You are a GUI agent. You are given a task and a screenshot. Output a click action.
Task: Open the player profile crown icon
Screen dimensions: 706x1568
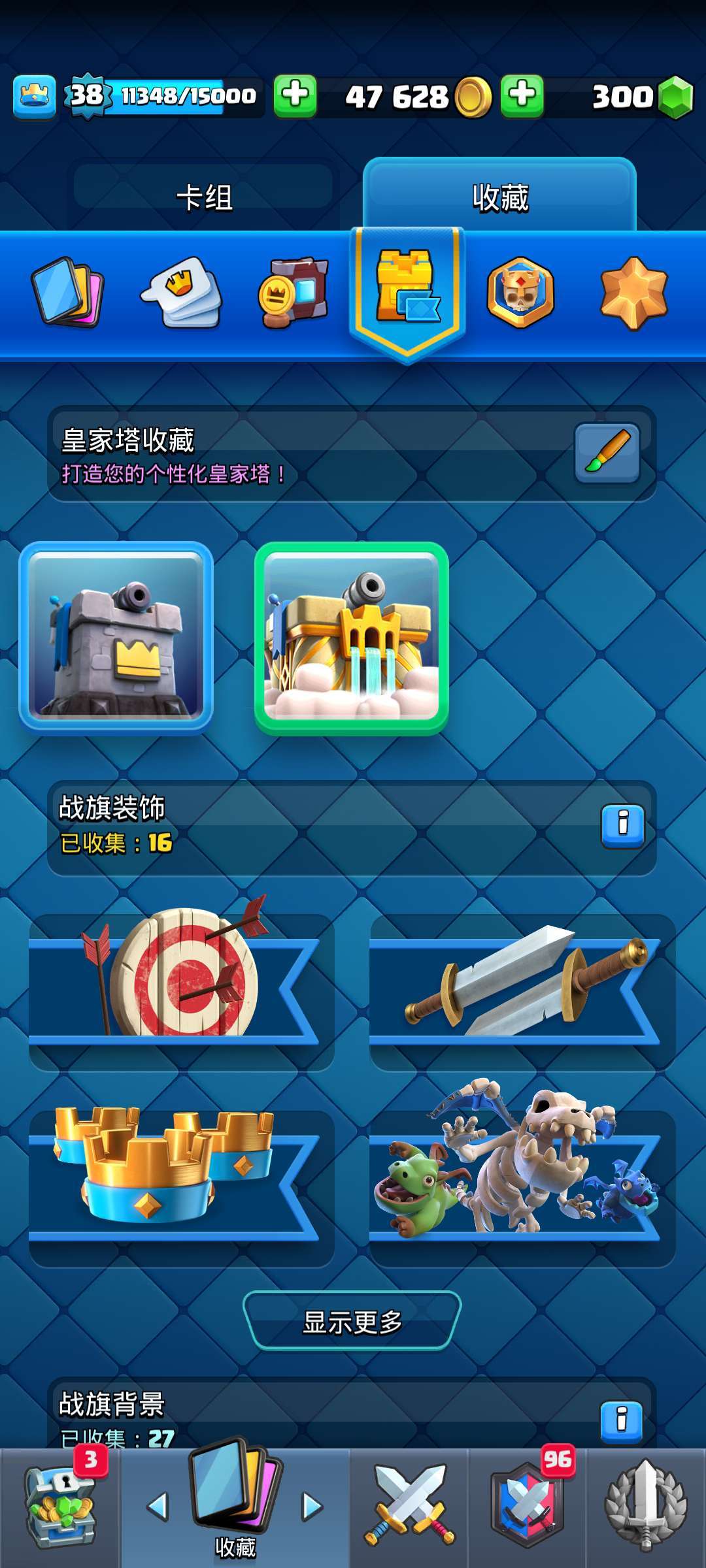click(34, 97)
